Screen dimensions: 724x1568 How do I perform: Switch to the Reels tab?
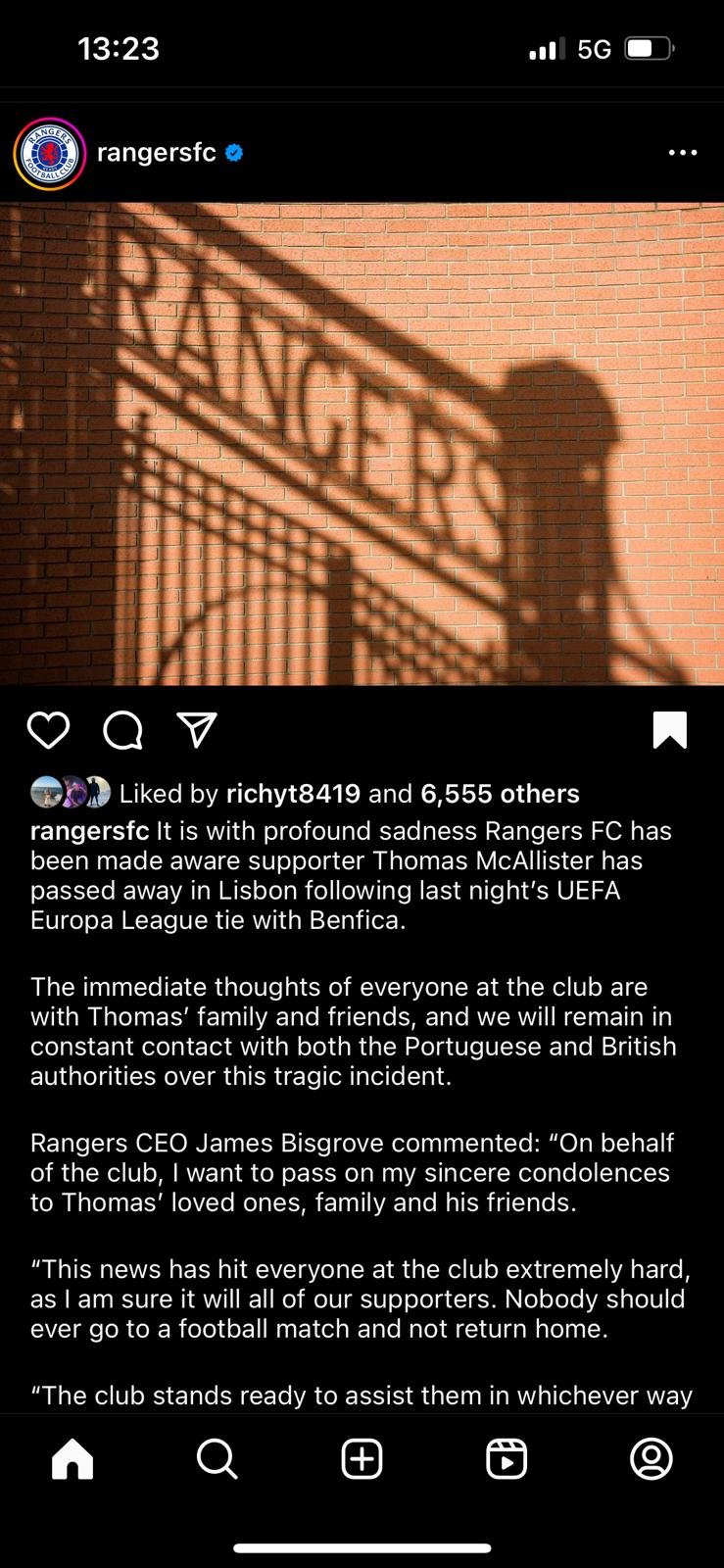click(x=507, y=1459)
